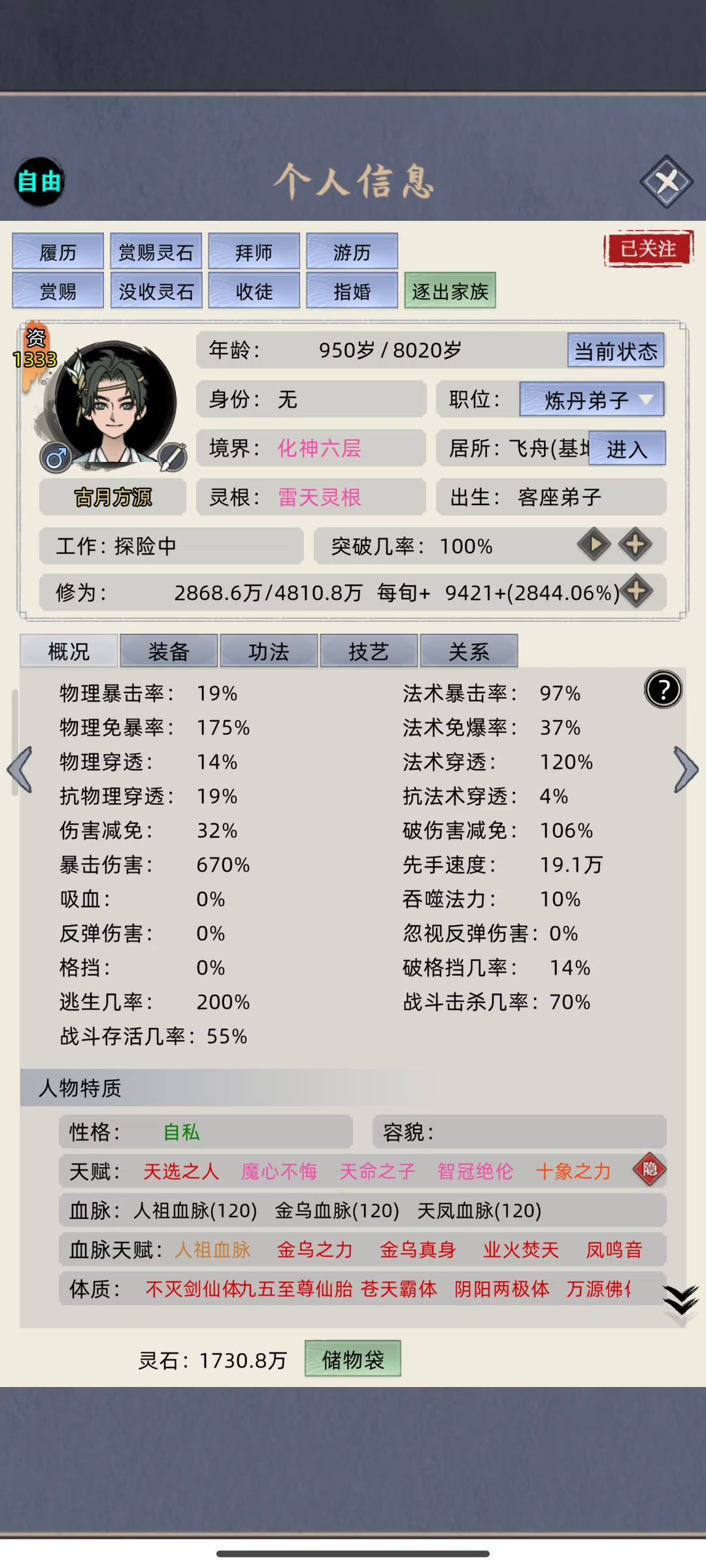Switch to the 装备 tab
Viewport: 706px width, 1568px height.
click(x=169, y=651)
